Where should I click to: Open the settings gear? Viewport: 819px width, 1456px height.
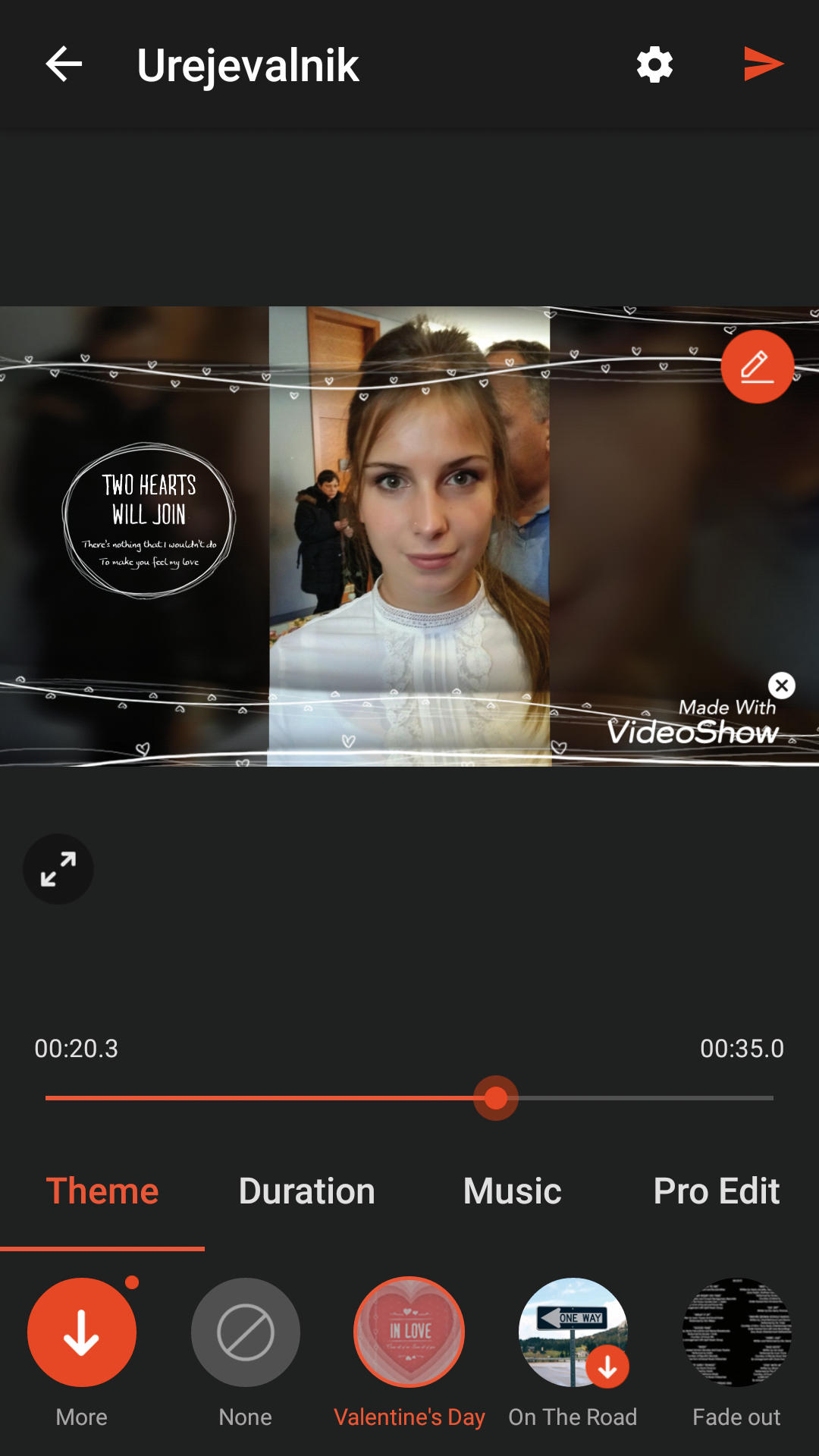[x=654, y=64]
